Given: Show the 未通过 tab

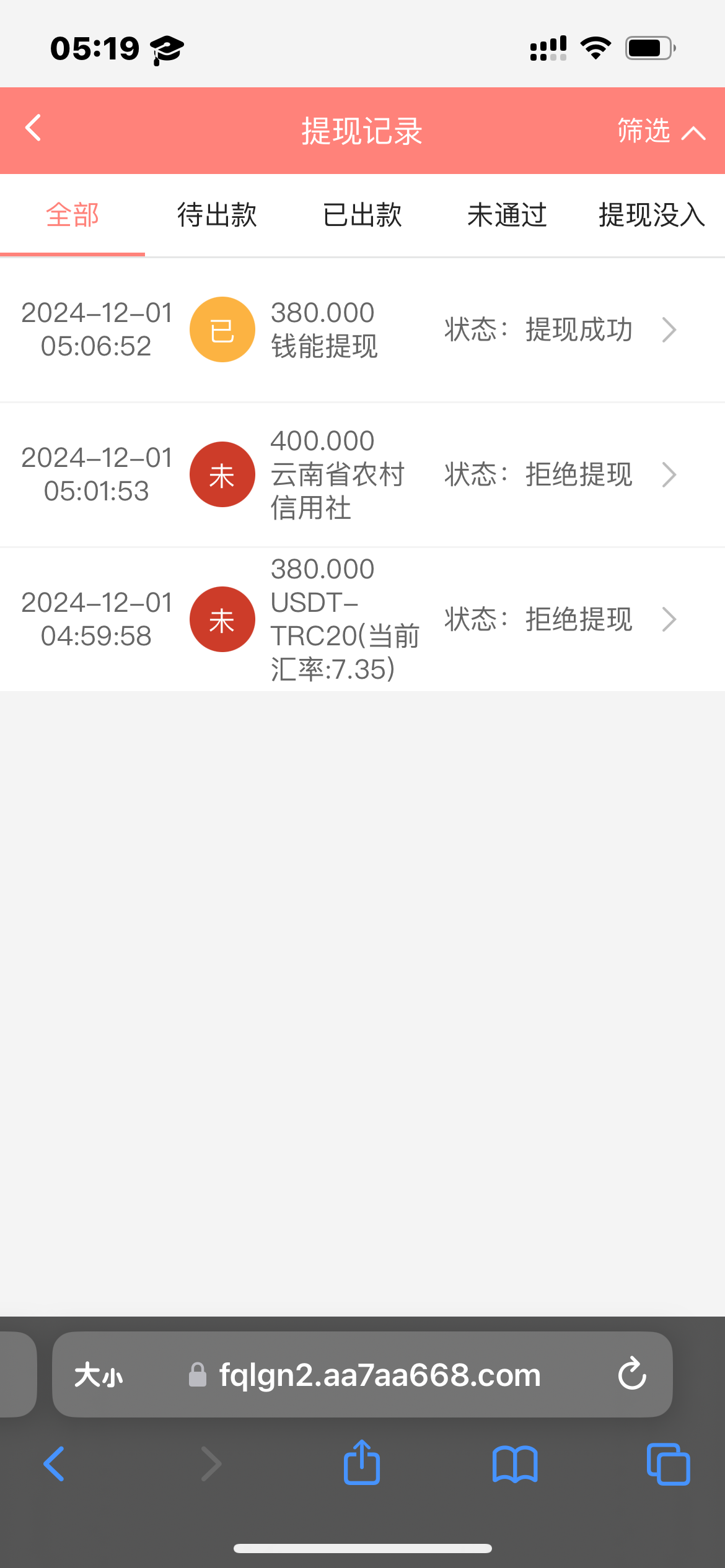Looking at the screenshot, I should (x=507, y=216).
